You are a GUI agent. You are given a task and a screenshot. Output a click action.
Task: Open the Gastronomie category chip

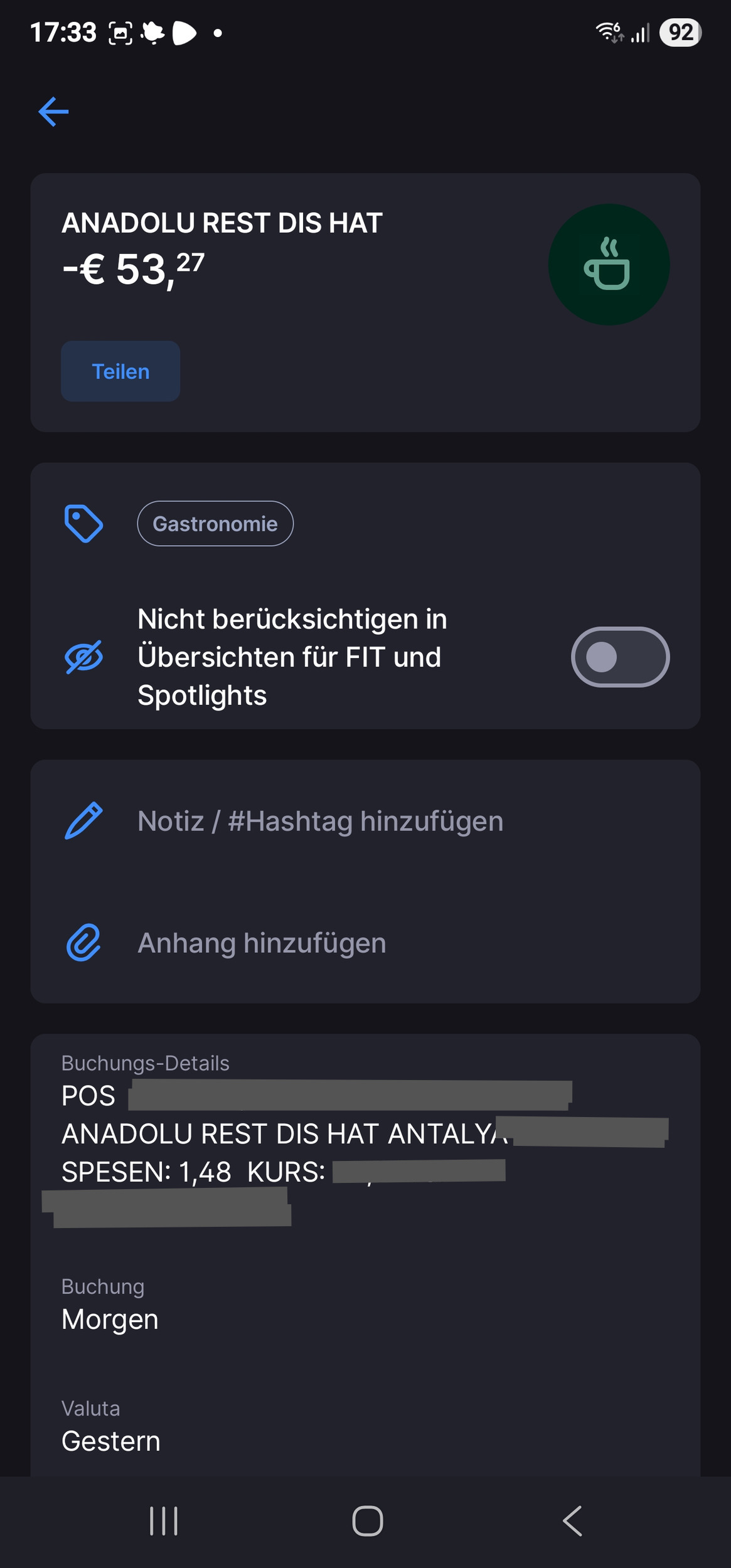click(x=215, y=524)
